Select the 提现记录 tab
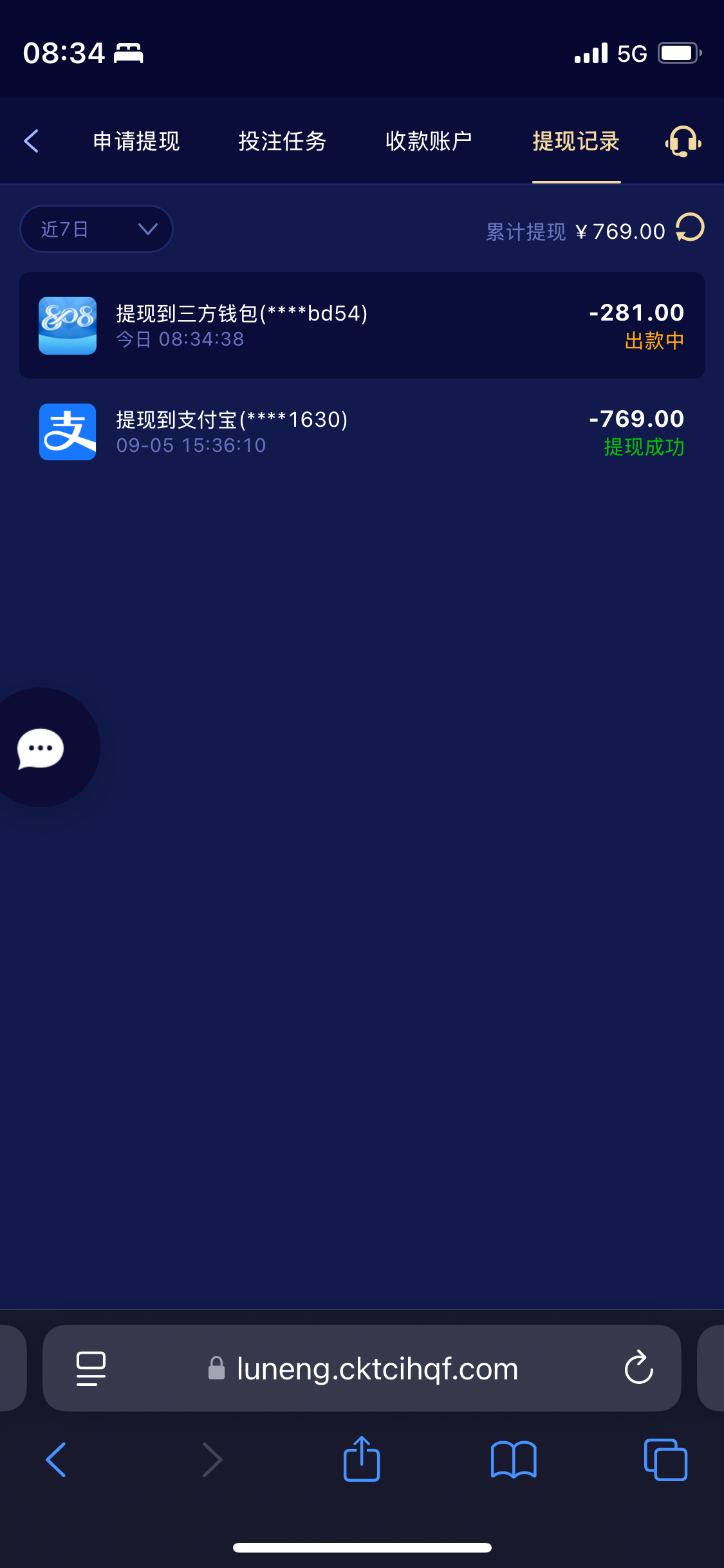Image resolution: width=724 pixels, height=1568 pixels. (576, 141)
